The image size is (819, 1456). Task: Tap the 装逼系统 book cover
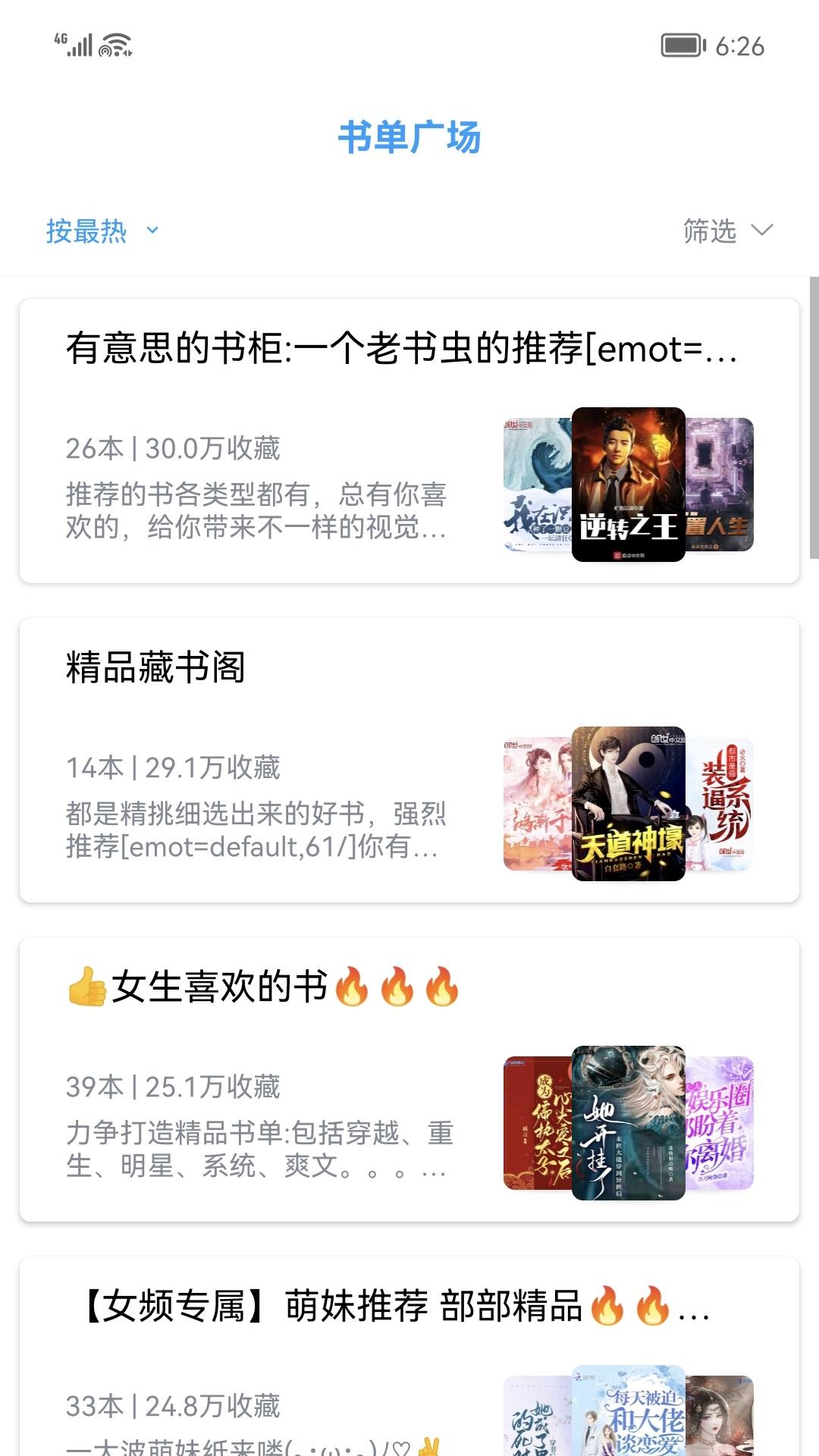(x=720, y=804)
